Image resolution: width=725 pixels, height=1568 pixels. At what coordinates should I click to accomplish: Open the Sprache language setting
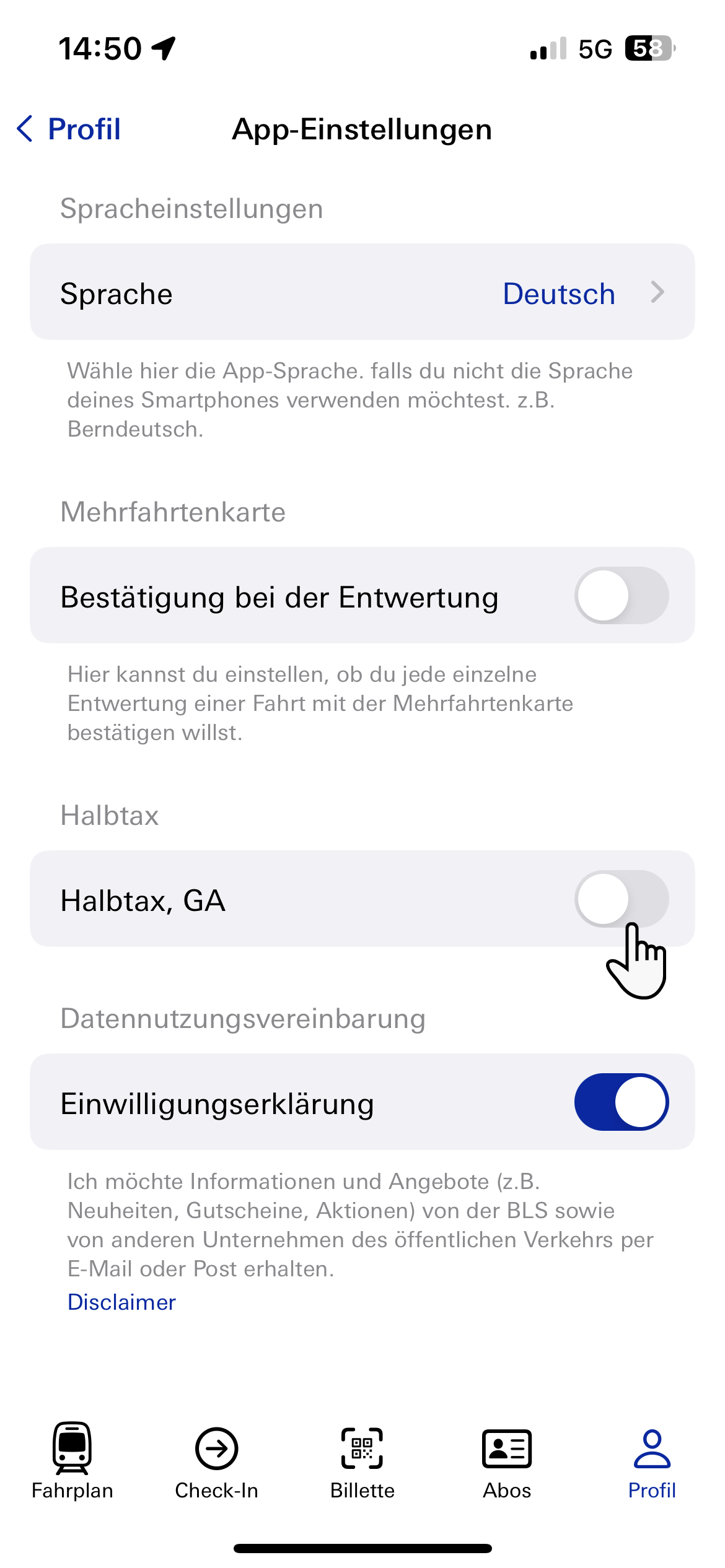pyautogui.click(x=362, y=292)
